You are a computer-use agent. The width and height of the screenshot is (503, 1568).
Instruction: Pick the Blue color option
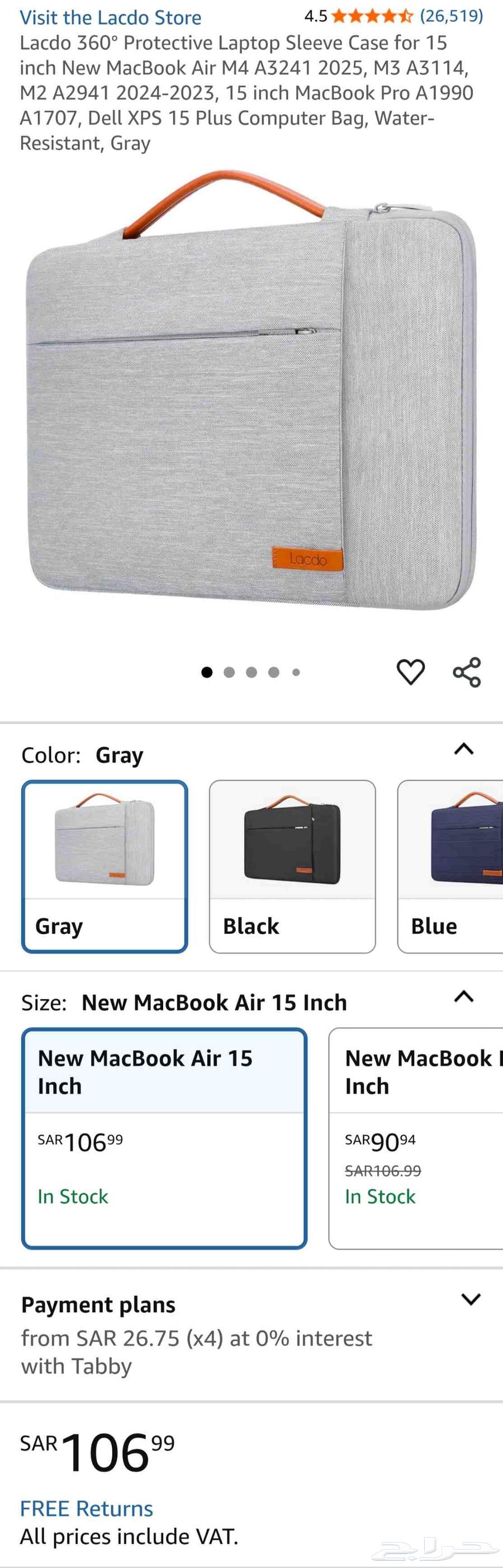point(450,866)
